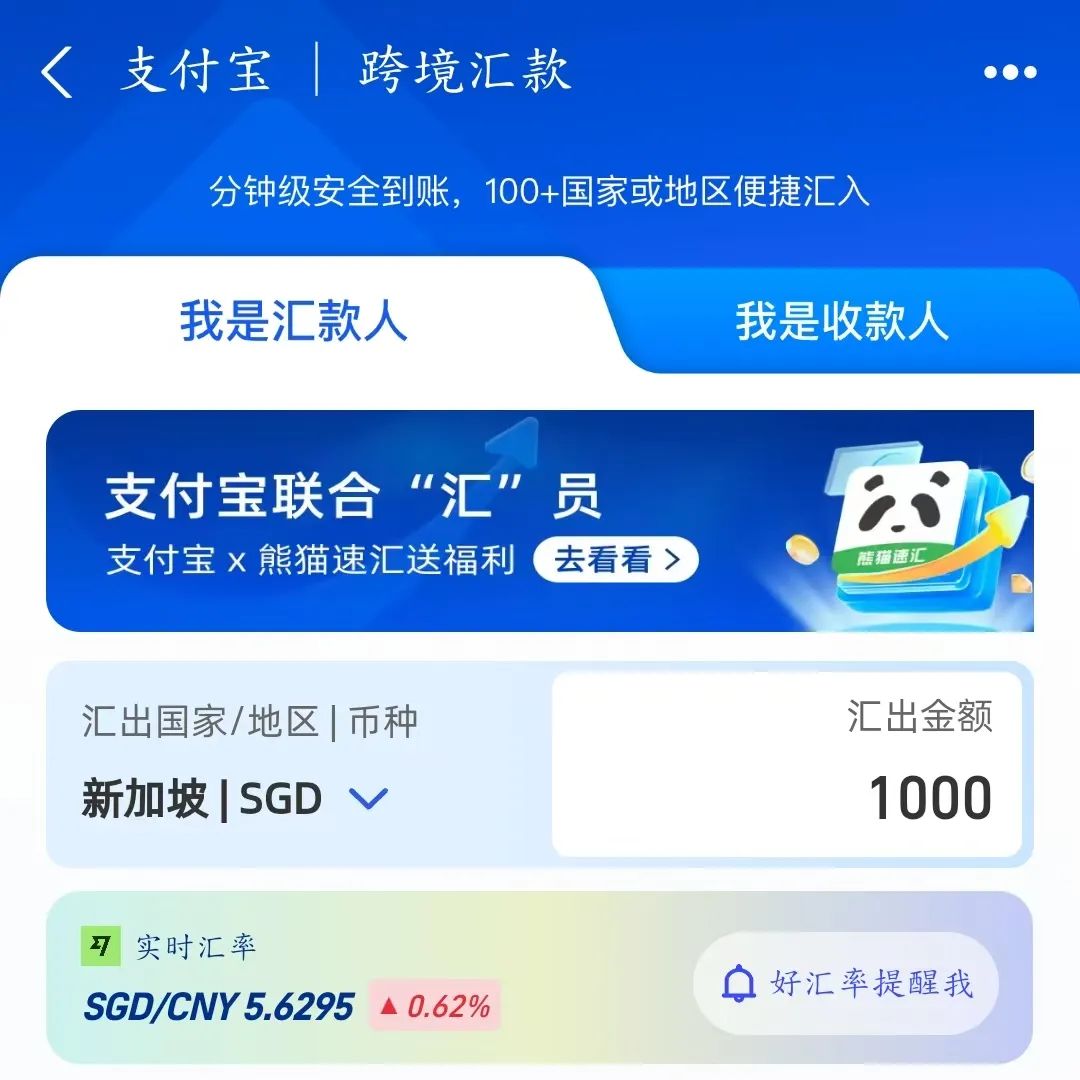
Task: Tap 好汇率提醒我 rate alert button
Action: click(845, 983)
